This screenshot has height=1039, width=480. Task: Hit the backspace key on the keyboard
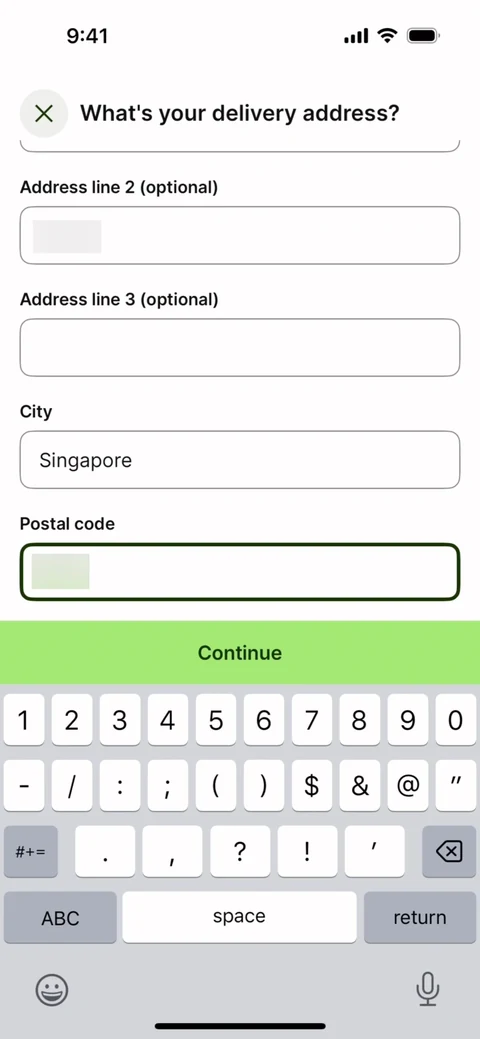coord(449,851)
